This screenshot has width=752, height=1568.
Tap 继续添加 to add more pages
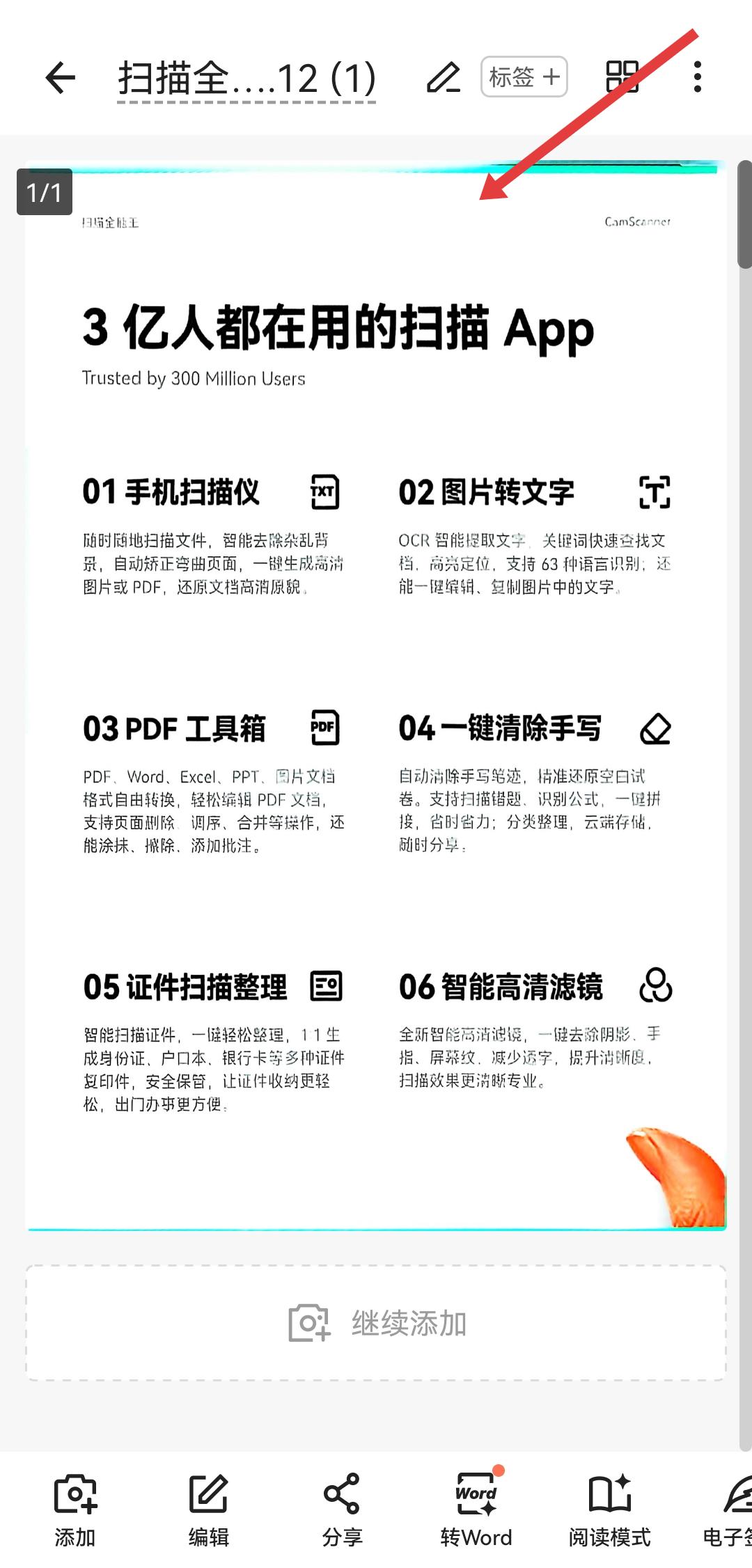point(376,1323)
